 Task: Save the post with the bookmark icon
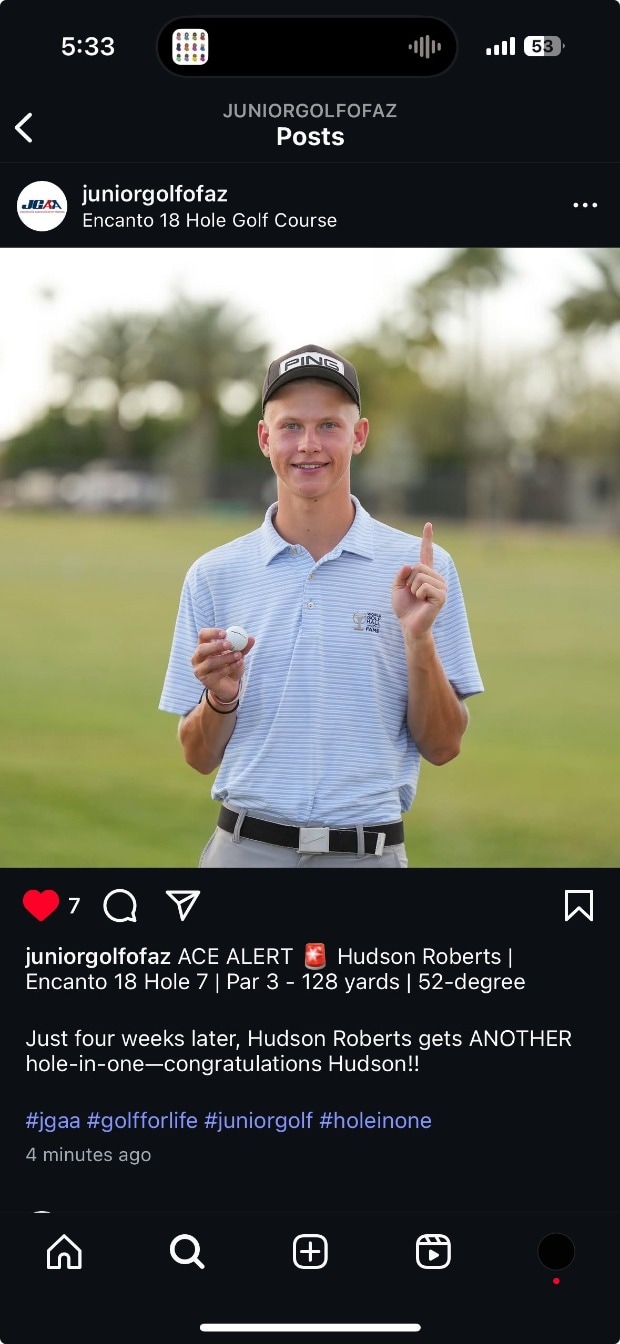(x=579, y=906)
